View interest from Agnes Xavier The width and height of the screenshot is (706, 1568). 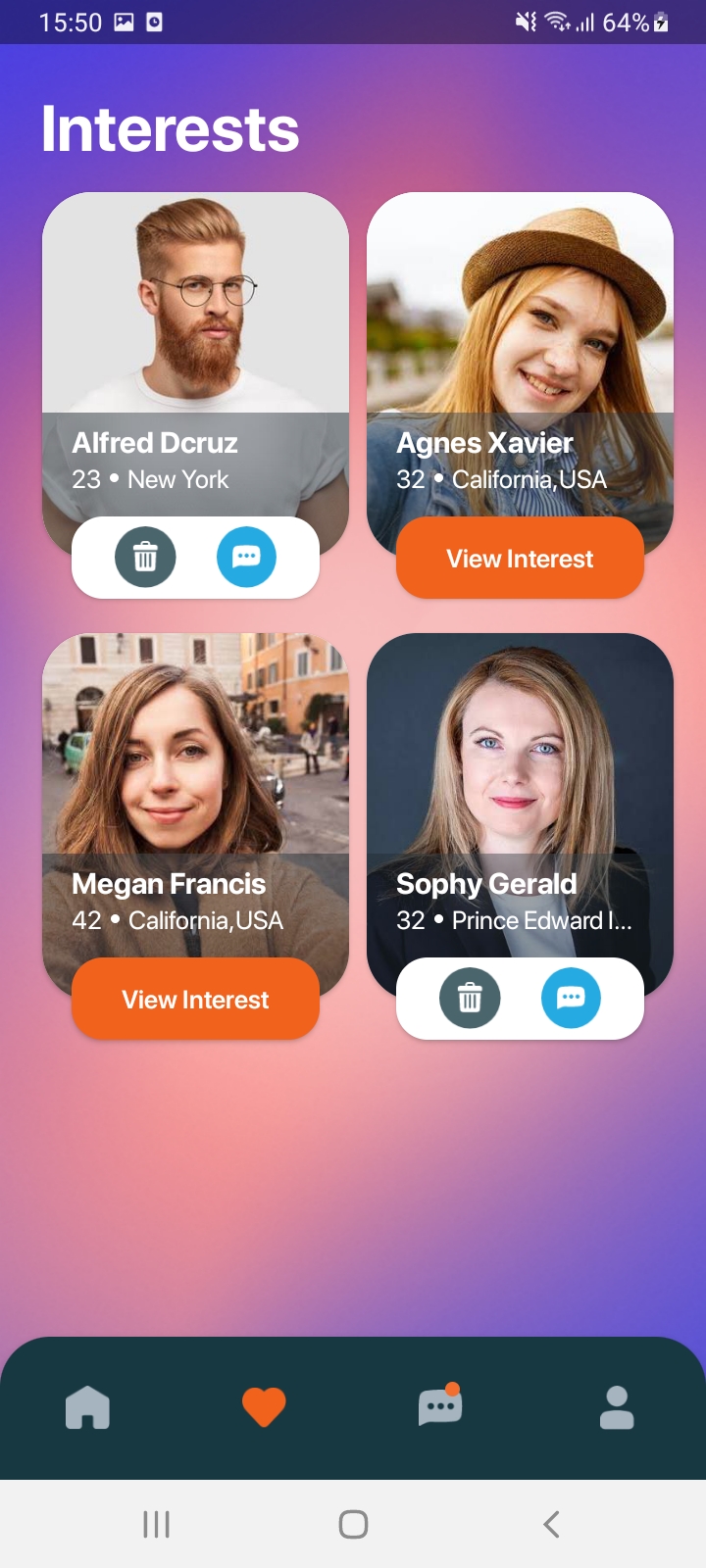520,559
